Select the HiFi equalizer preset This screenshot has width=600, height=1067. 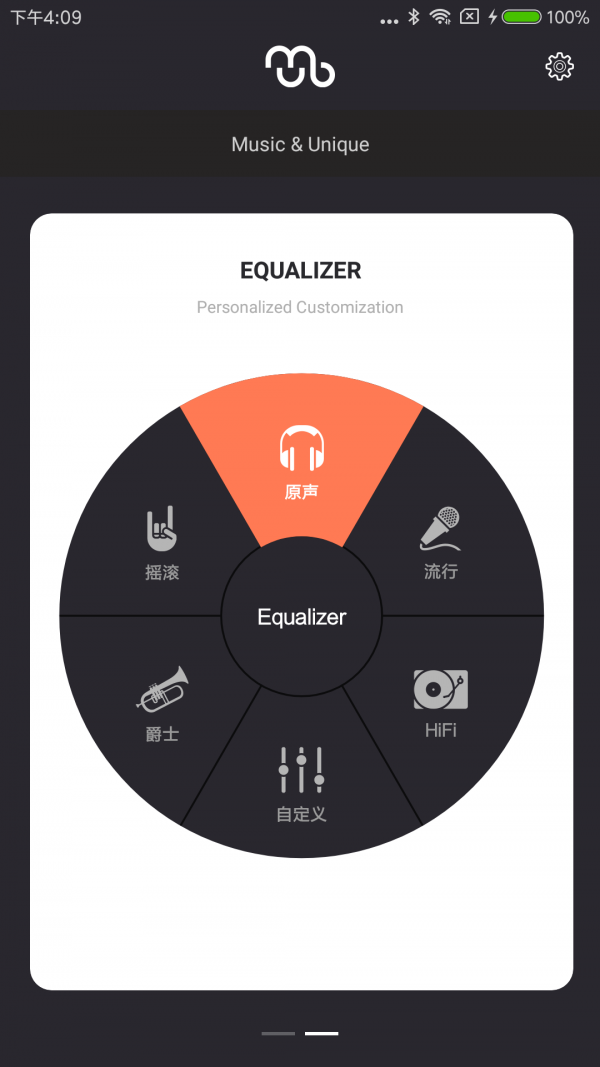pos(441,702)
